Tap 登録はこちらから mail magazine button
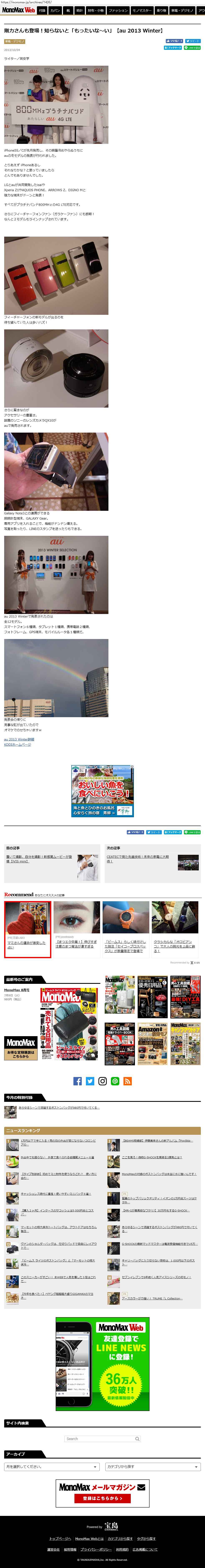The height and width of the screenshot is (1568, 205). 102,1499
